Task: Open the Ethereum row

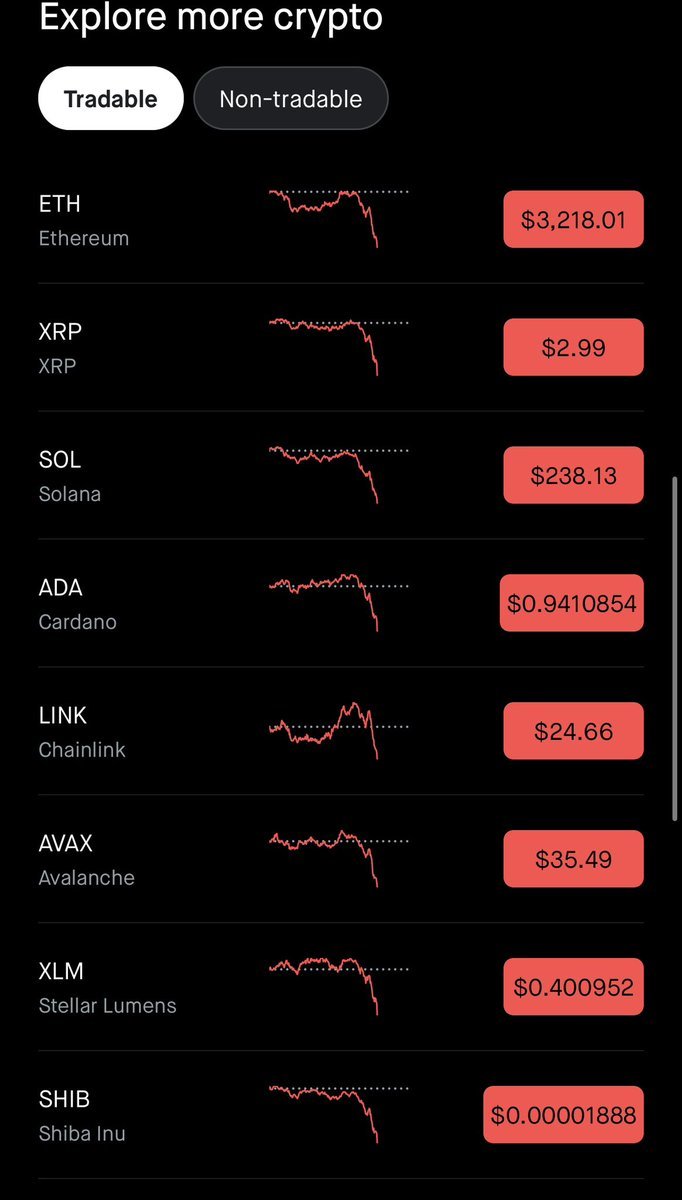Action: 84,220
